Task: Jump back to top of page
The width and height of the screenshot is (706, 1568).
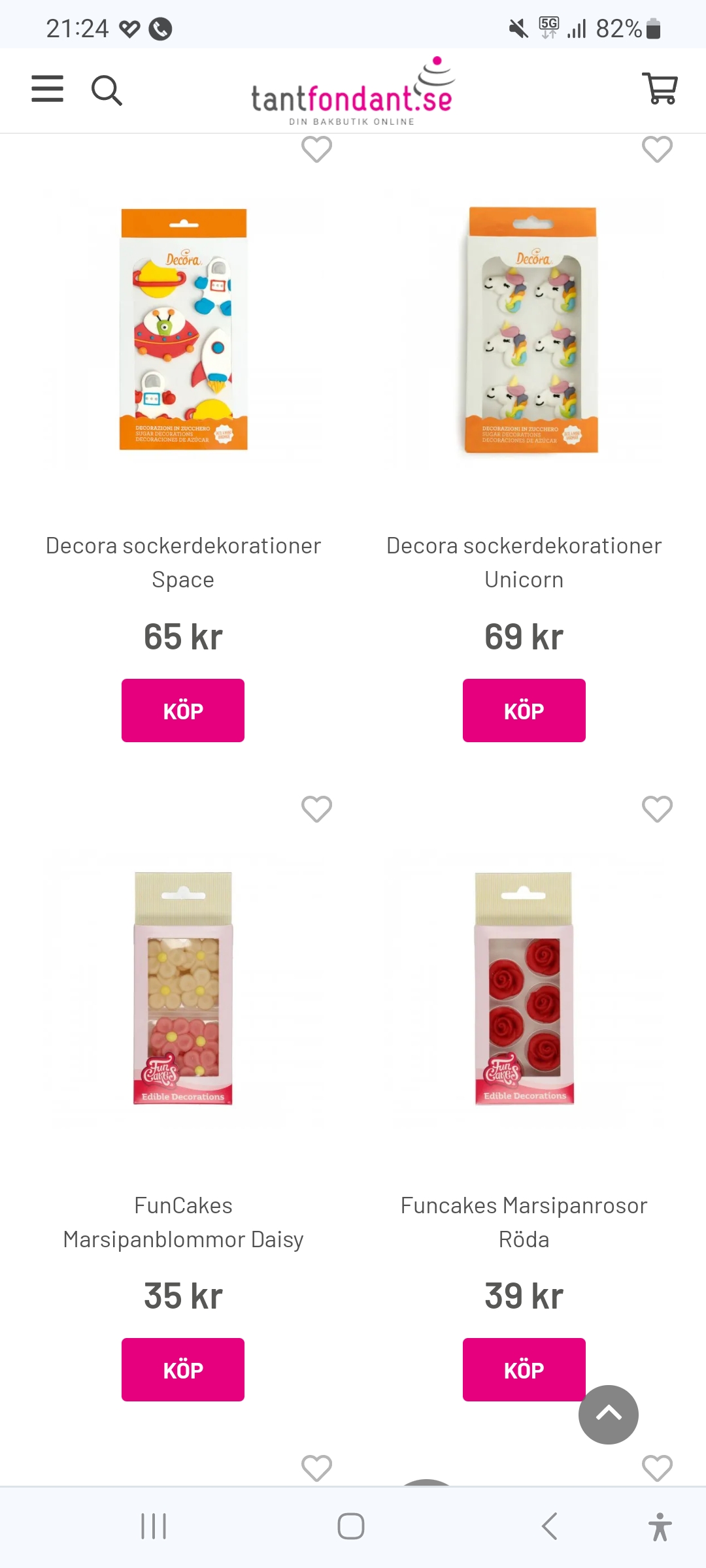Action: (x=609, y=1414)
